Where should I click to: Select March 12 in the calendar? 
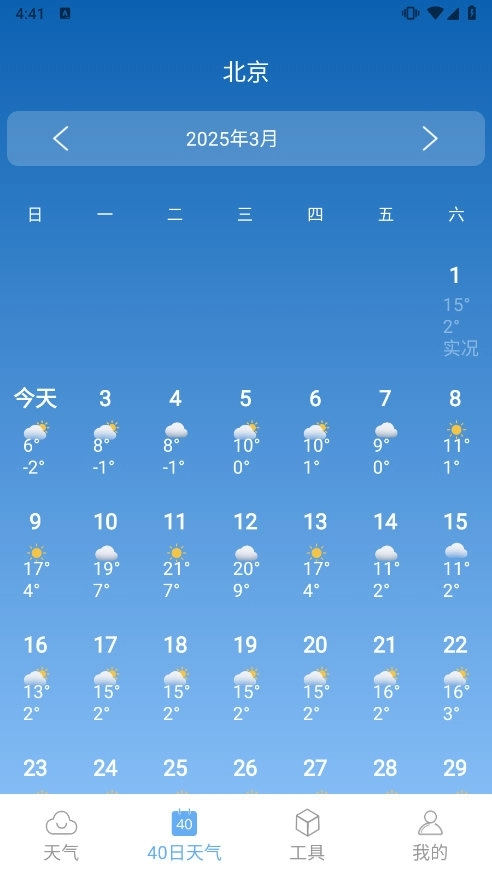[246, 555]
